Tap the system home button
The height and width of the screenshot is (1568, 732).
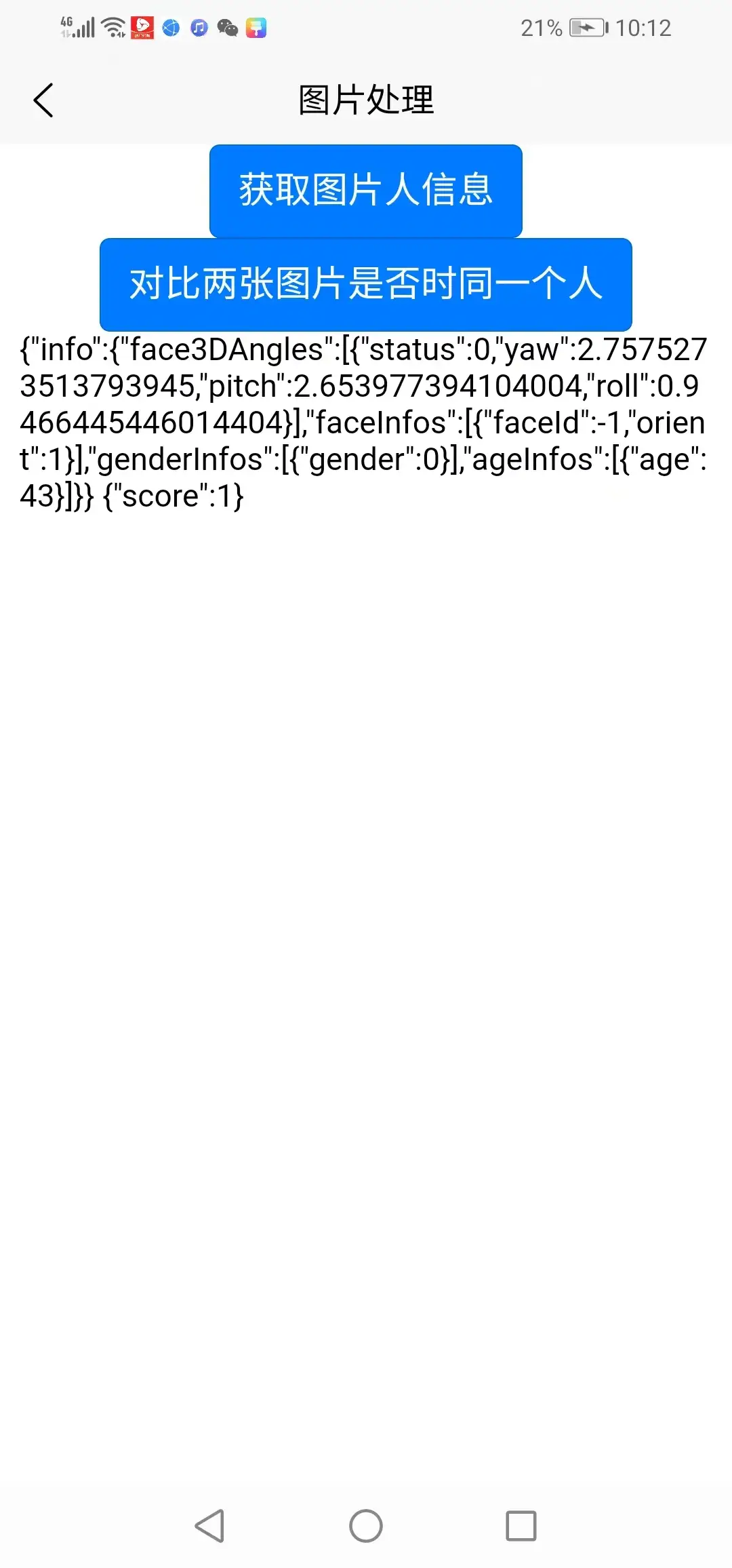coord(366,1526)
